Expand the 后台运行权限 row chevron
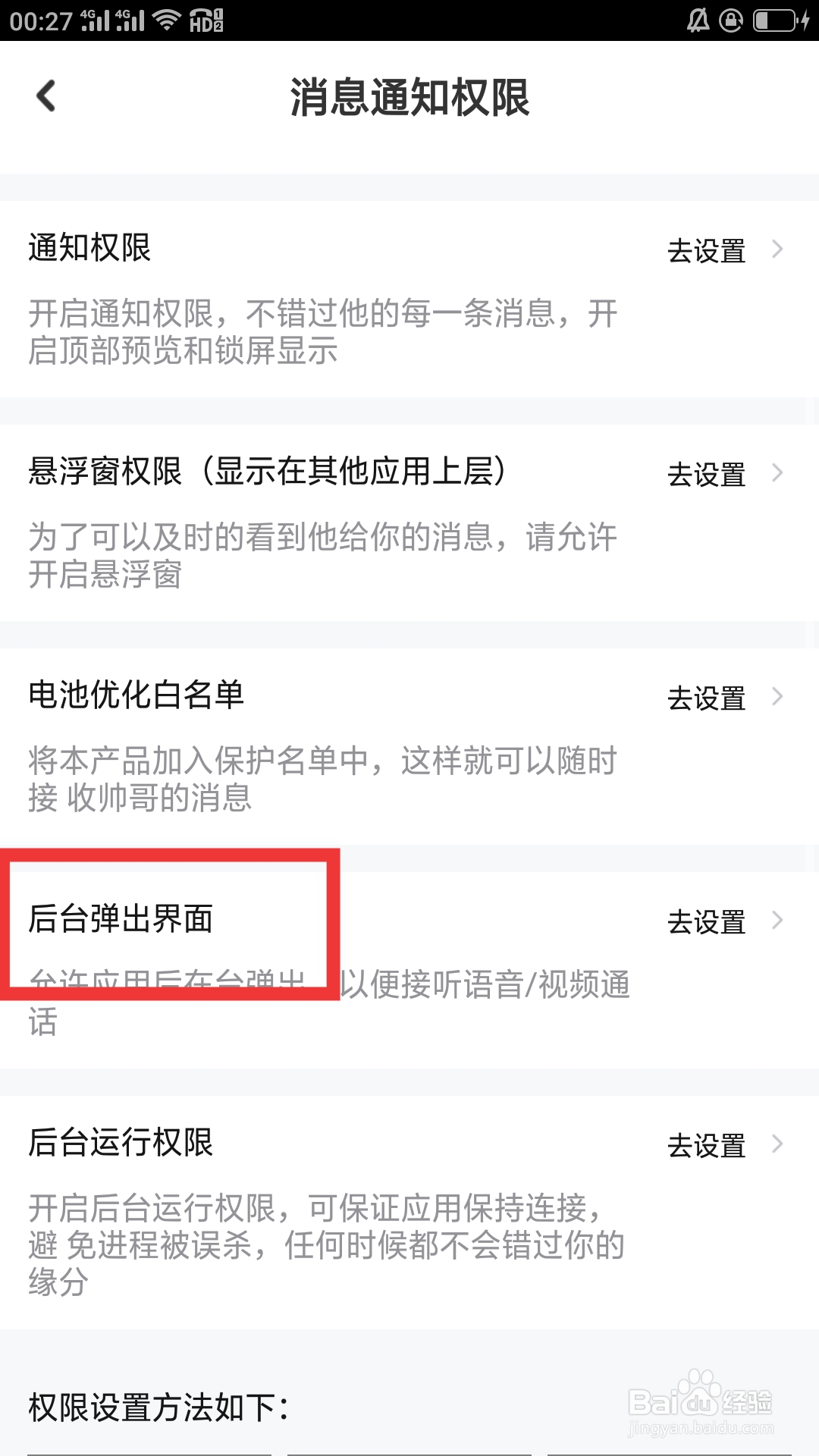 778,1144
